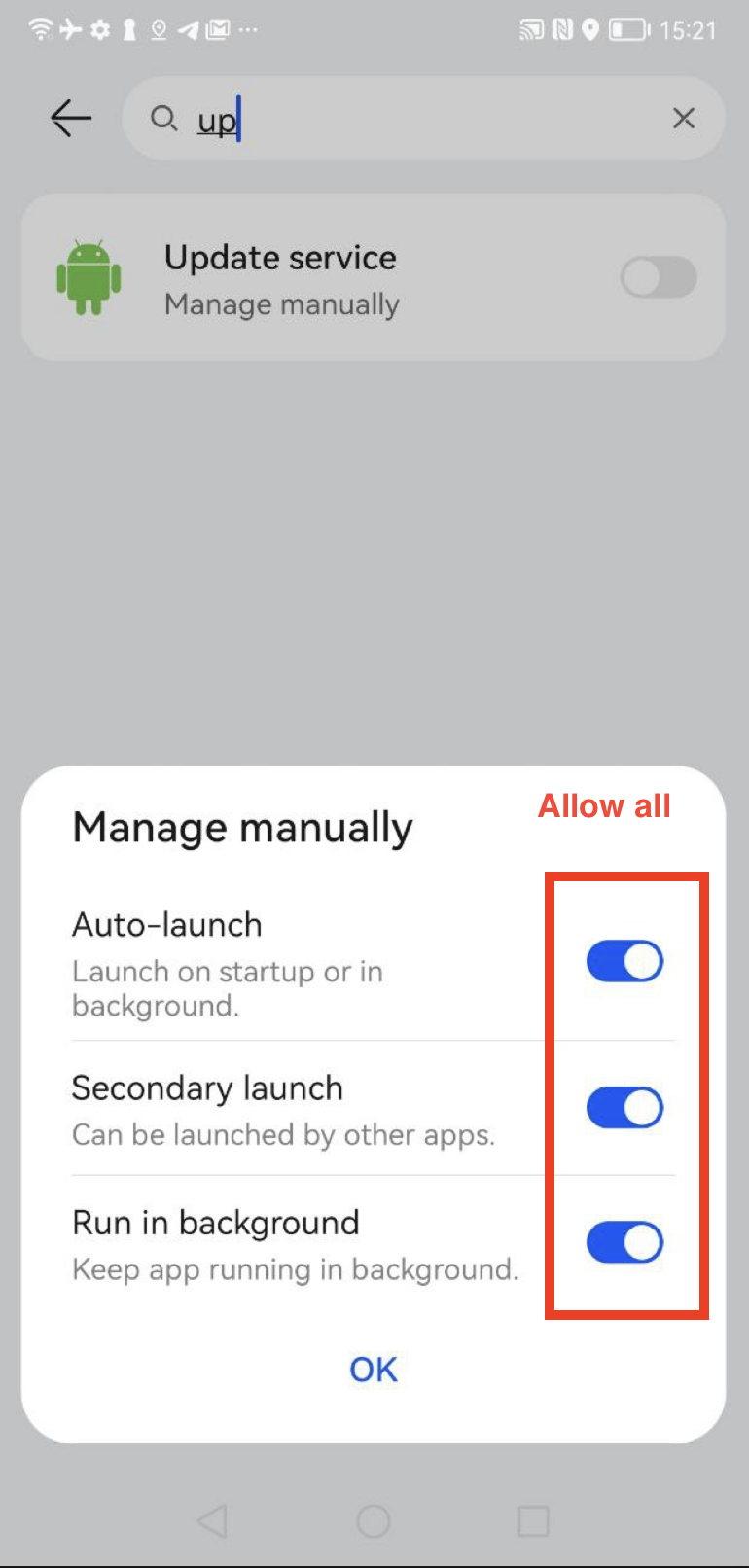Open Update service manage options
The image size is (749, 1568).
(282, 304)
